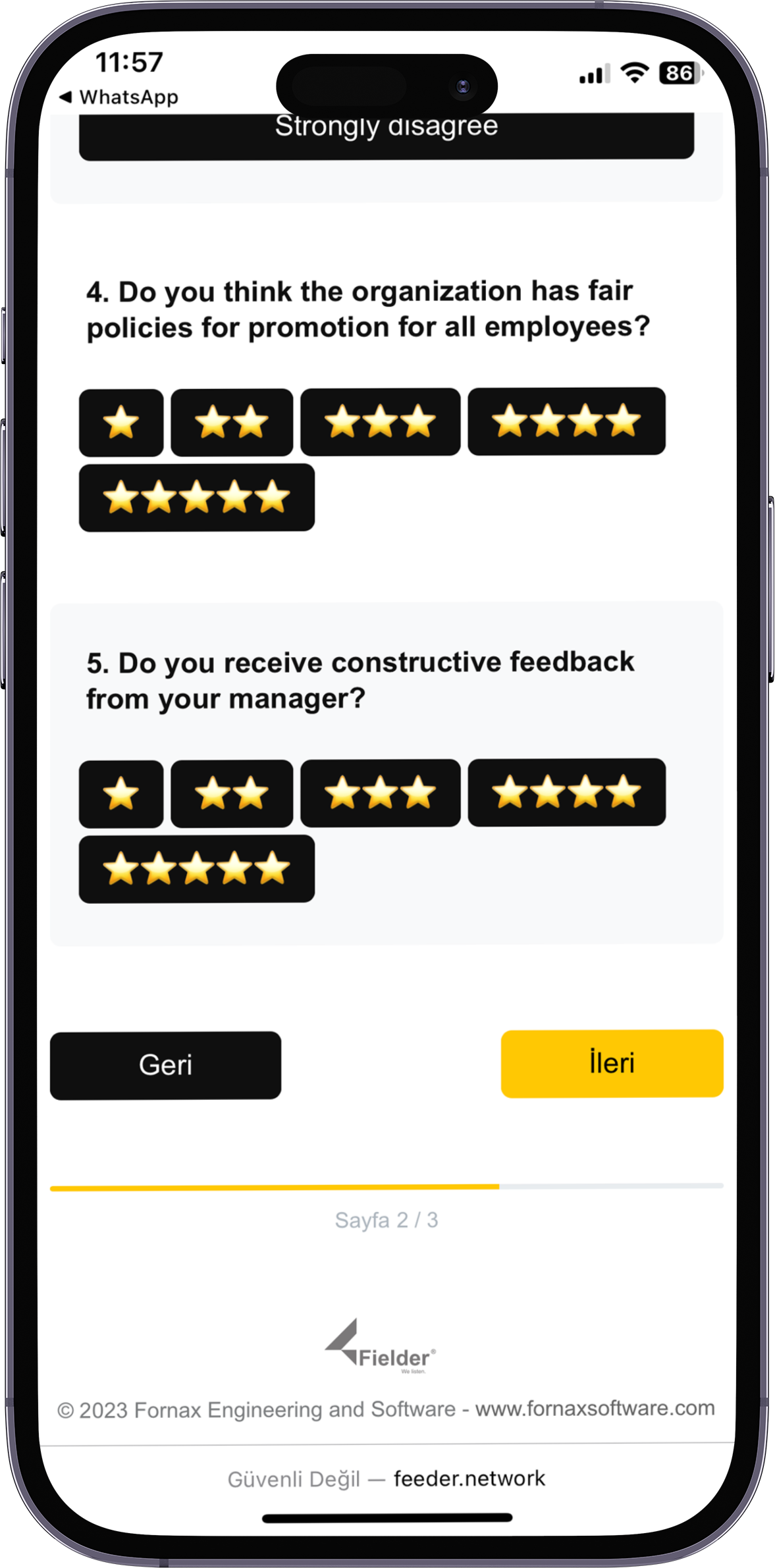Continue with the İleri button
Image resolution: width=775 pixels, height=1568 pixels.
612,1063
